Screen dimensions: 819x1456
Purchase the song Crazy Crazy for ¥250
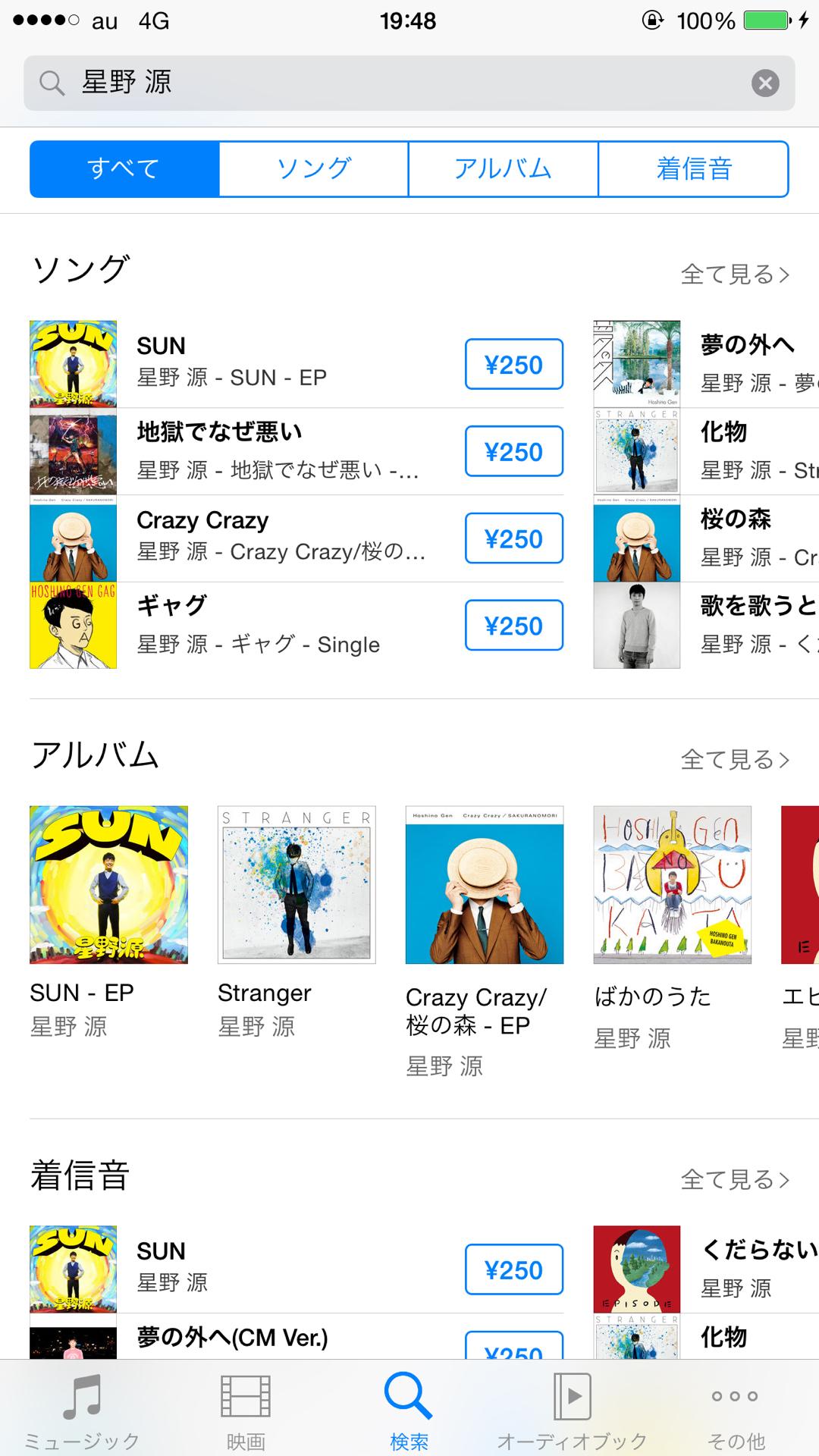click(x=513, y=539)
